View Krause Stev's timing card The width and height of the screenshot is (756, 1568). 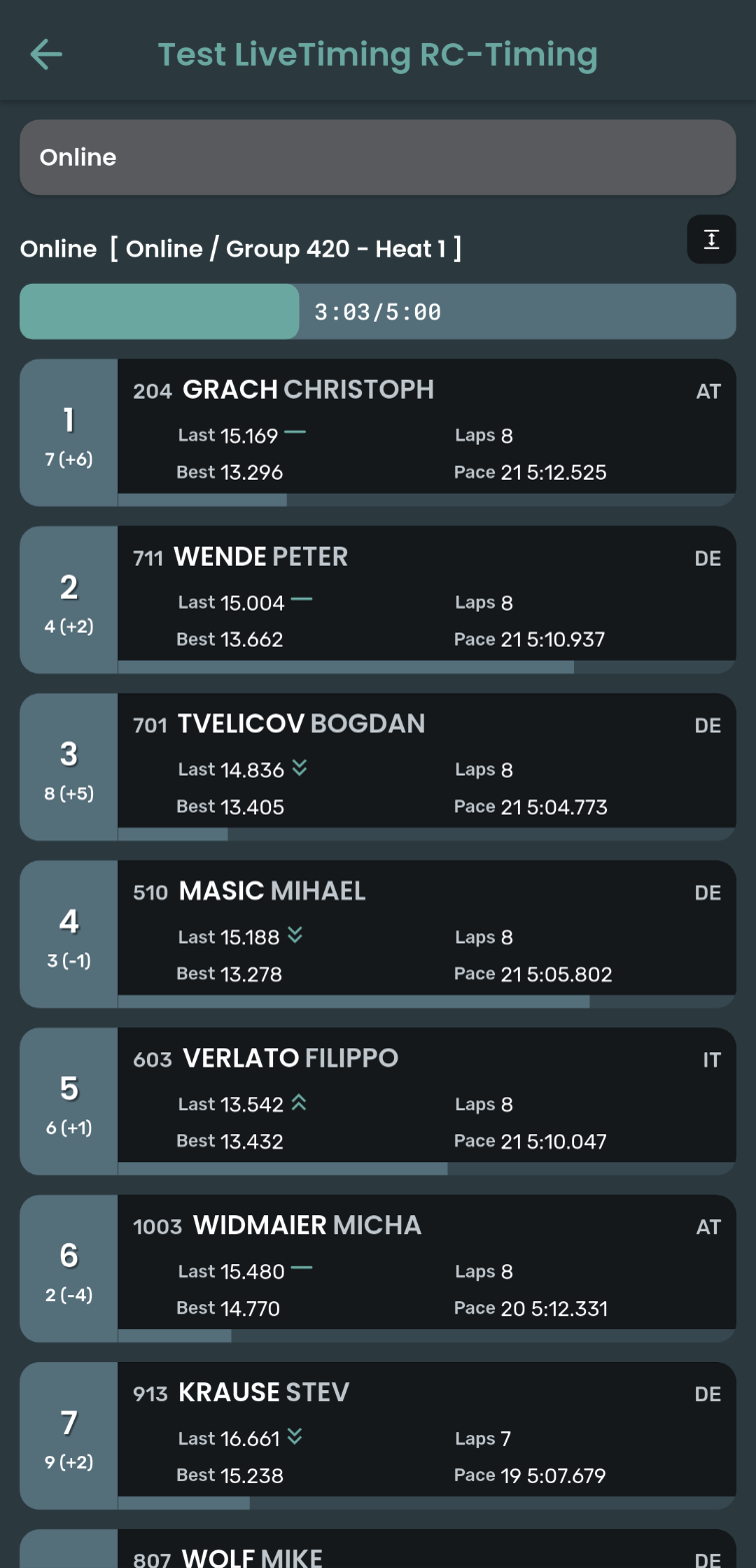pyautogui.click(x=378, y=1435)
